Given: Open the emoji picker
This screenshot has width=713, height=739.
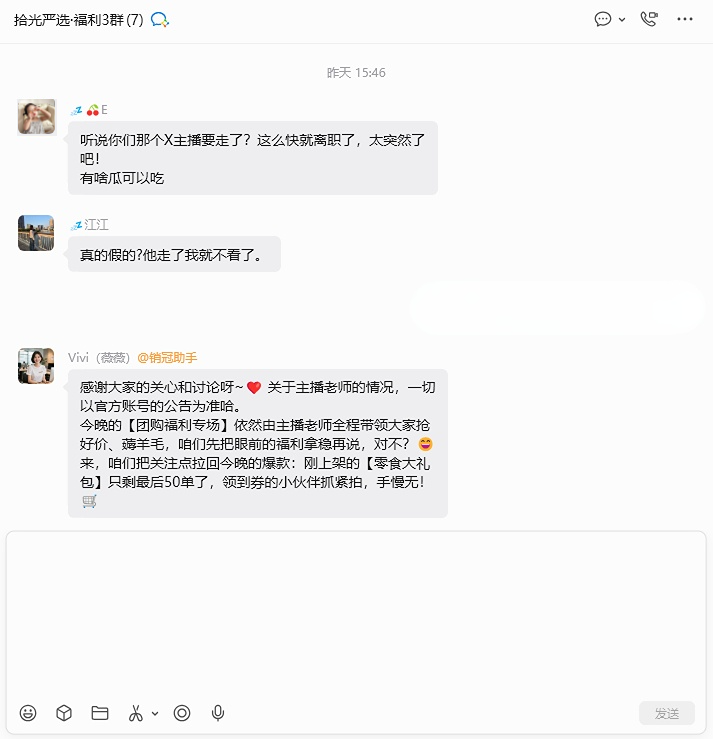Looking at the screenshot, I should click(28, 713).
